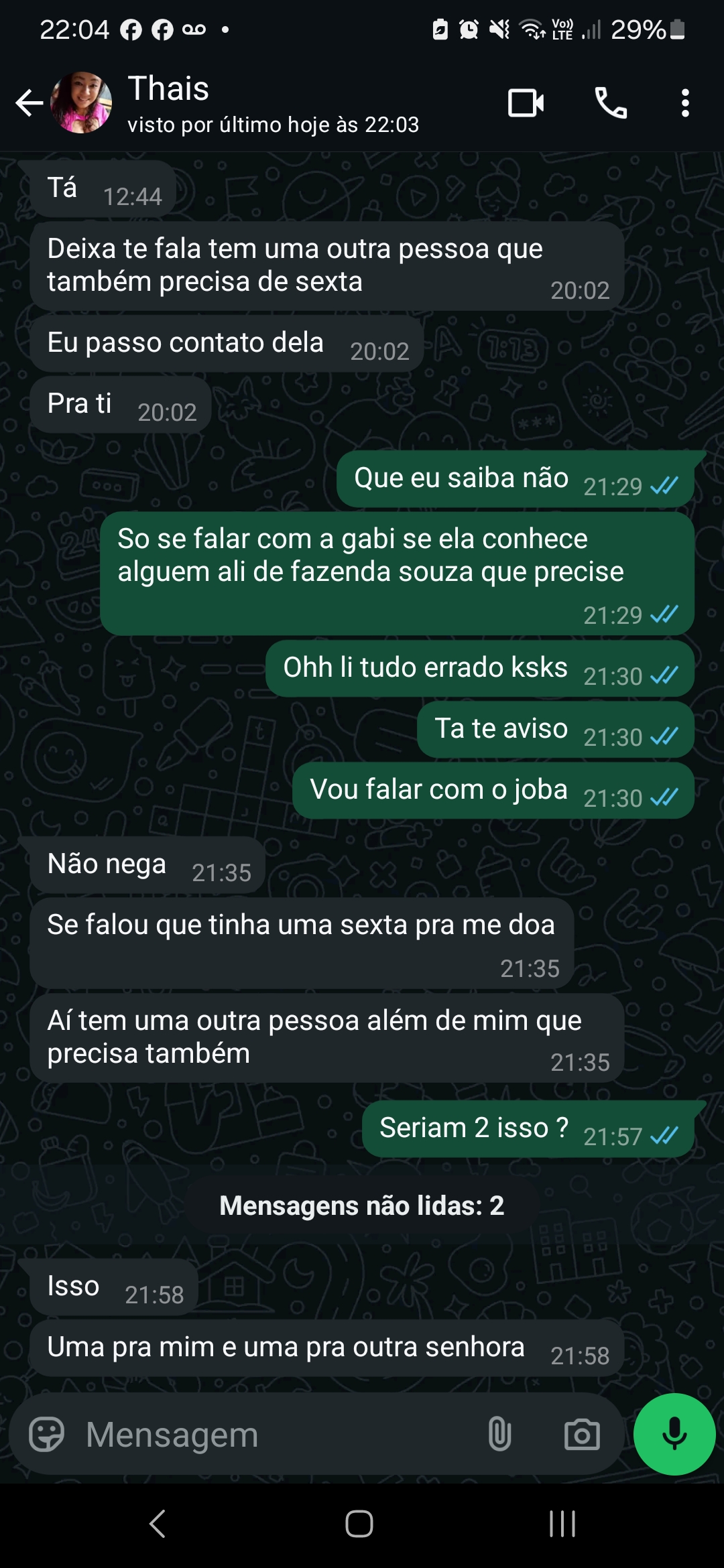
Task: Tap the green microphone button
Action: [674, 1434]
